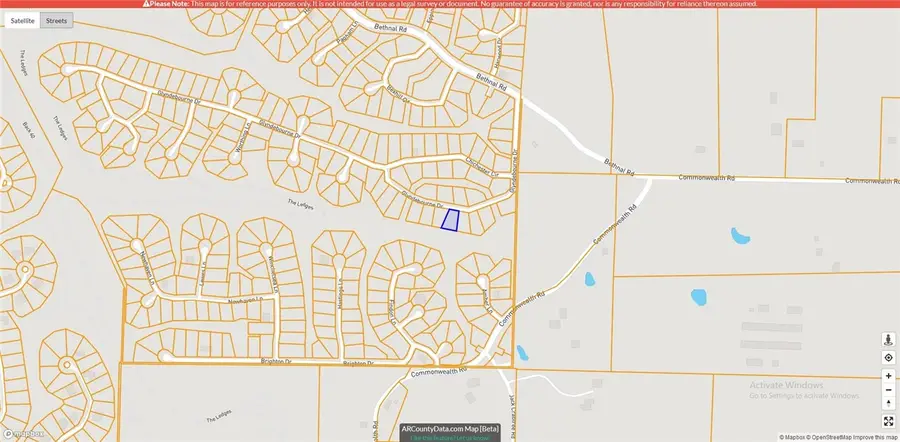The height and width of the screenshot is (442, 900).
Task: Tap 'Like this feature? Let us know' link
Action: pos(449,438)
